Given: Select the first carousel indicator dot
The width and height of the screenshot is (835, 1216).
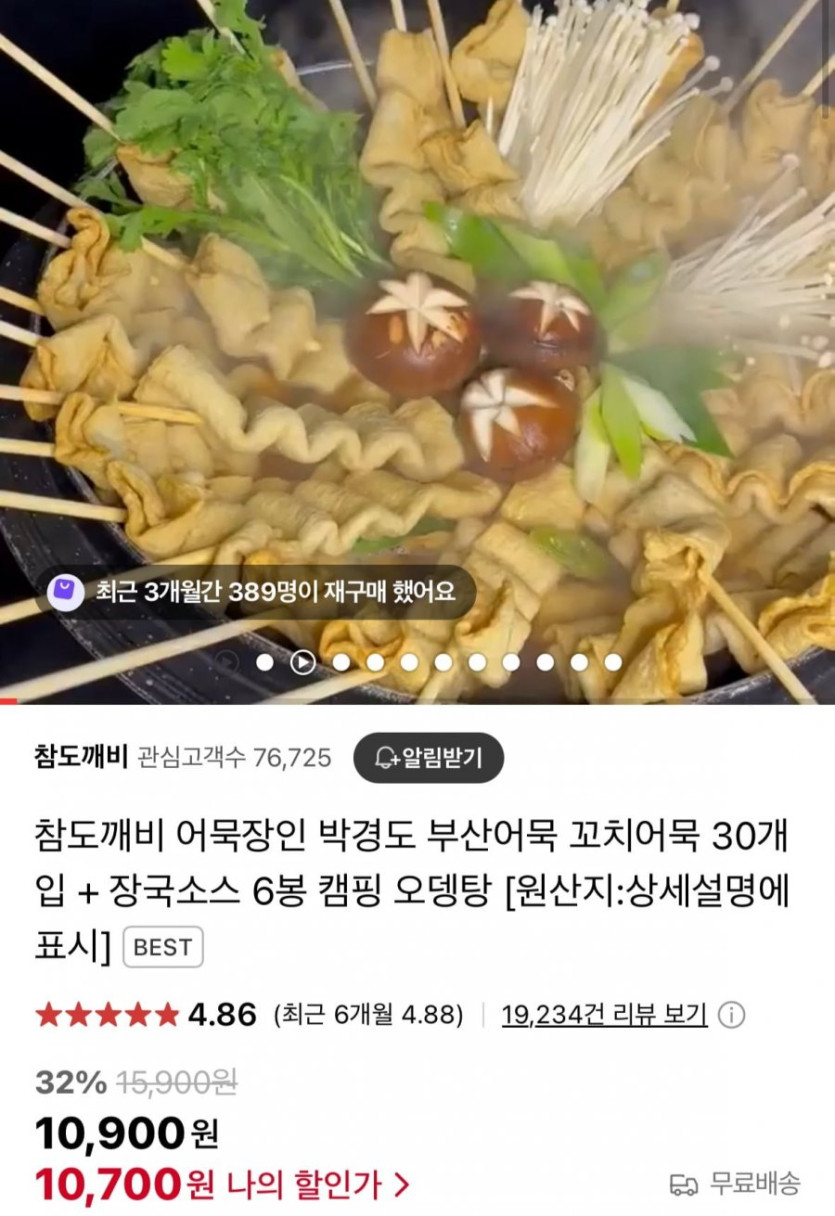Looking at the screenshot, I should pos(263,661).
